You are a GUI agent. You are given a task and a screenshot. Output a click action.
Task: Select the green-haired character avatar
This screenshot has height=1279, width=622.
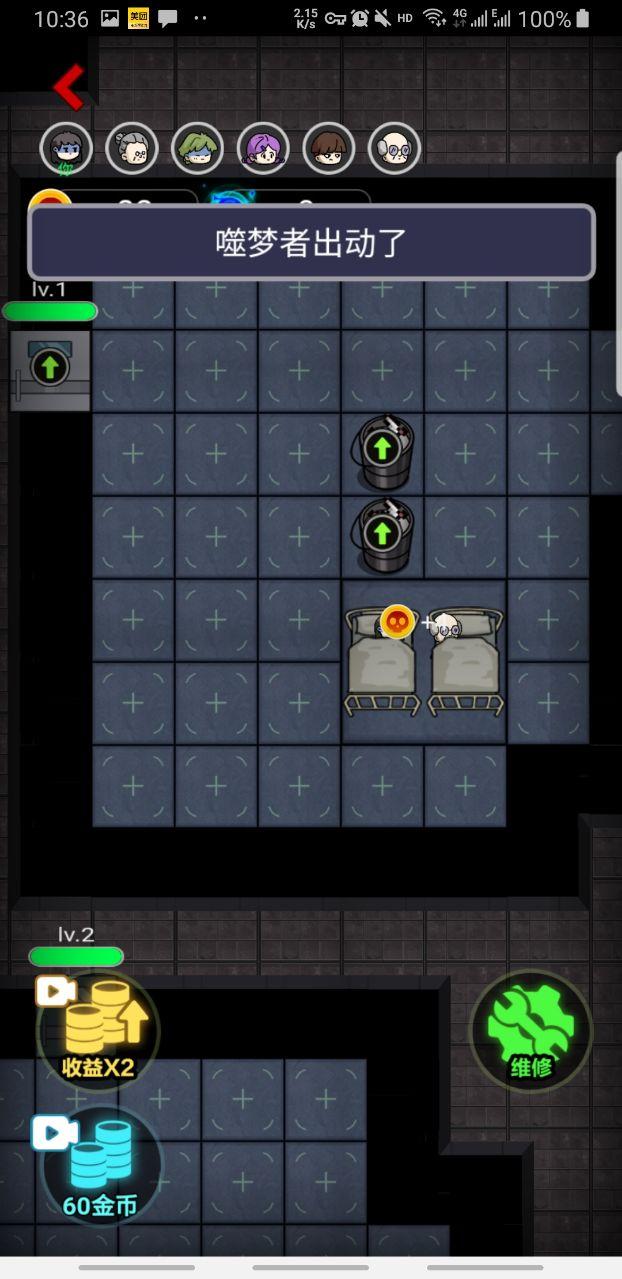pyautogui.click(x=197, y=149)
